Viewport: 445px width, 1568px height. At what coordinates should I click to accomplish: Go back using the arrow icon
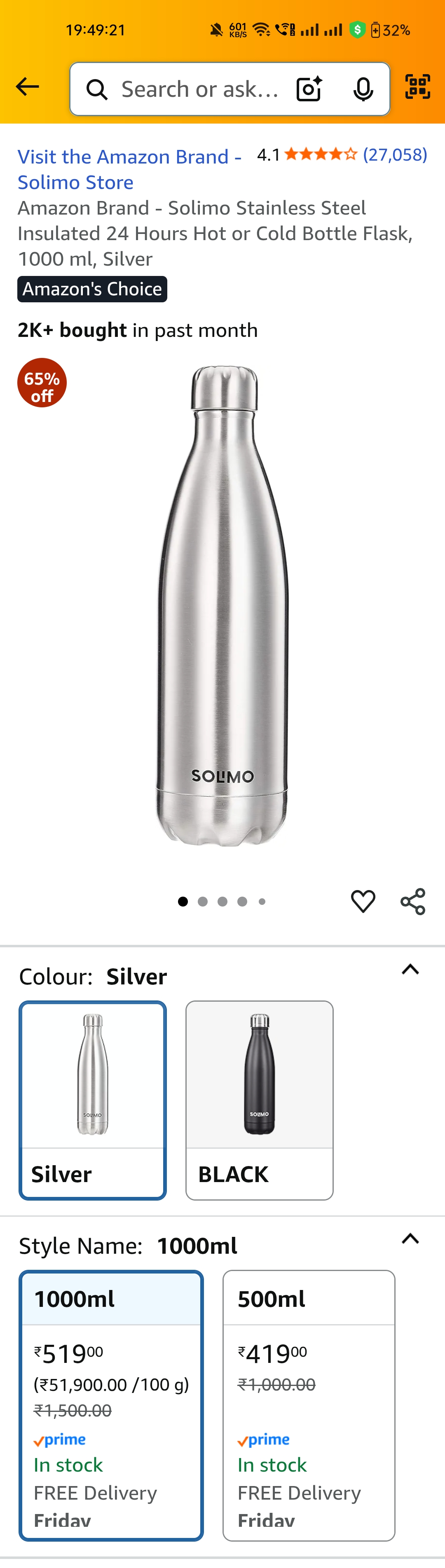(x=27, y=87)
